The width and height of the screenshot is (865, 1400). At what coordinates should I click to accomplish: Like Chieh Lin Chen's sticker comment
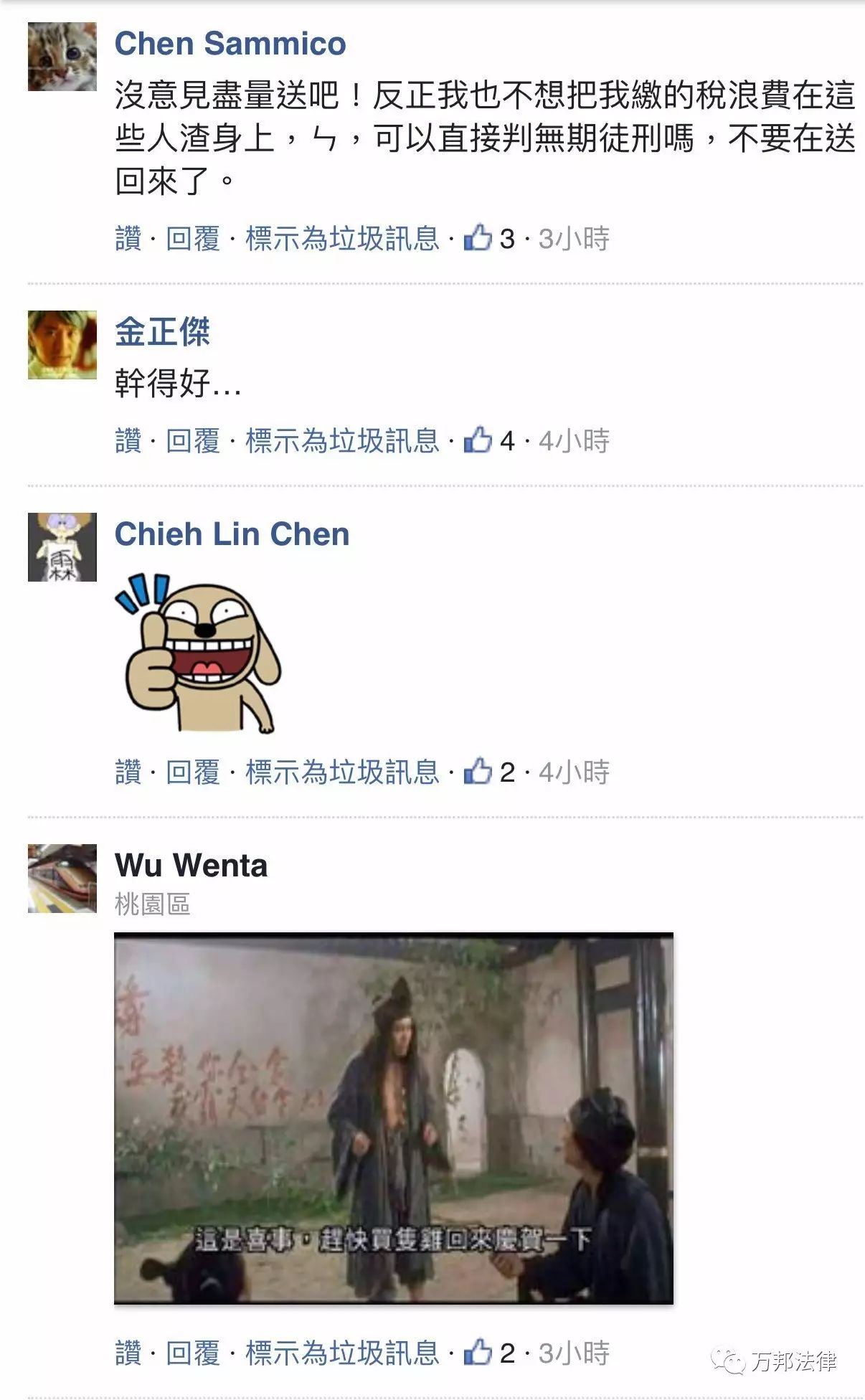point(128,772)
